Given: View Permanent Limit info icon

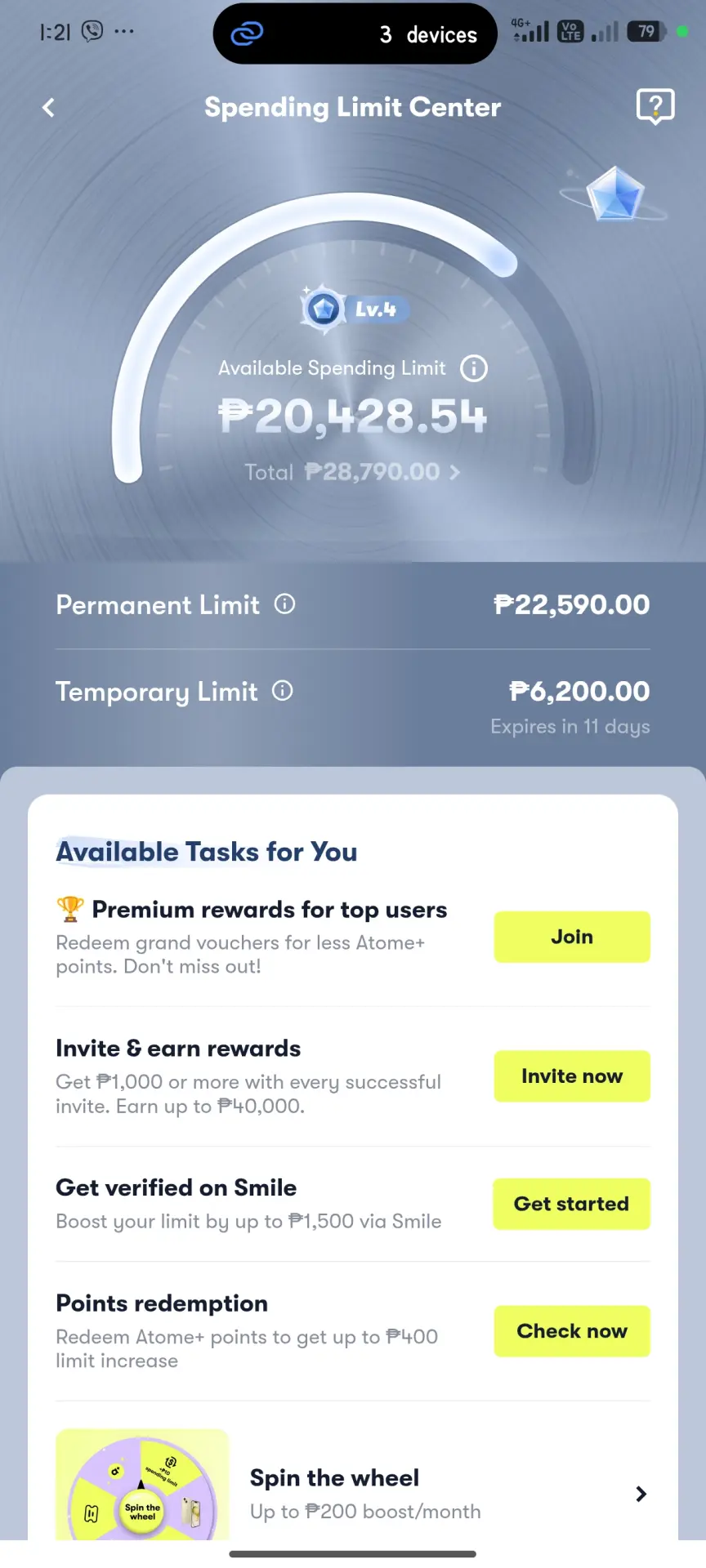Looking at the screenshot, I should coord(284,604).
